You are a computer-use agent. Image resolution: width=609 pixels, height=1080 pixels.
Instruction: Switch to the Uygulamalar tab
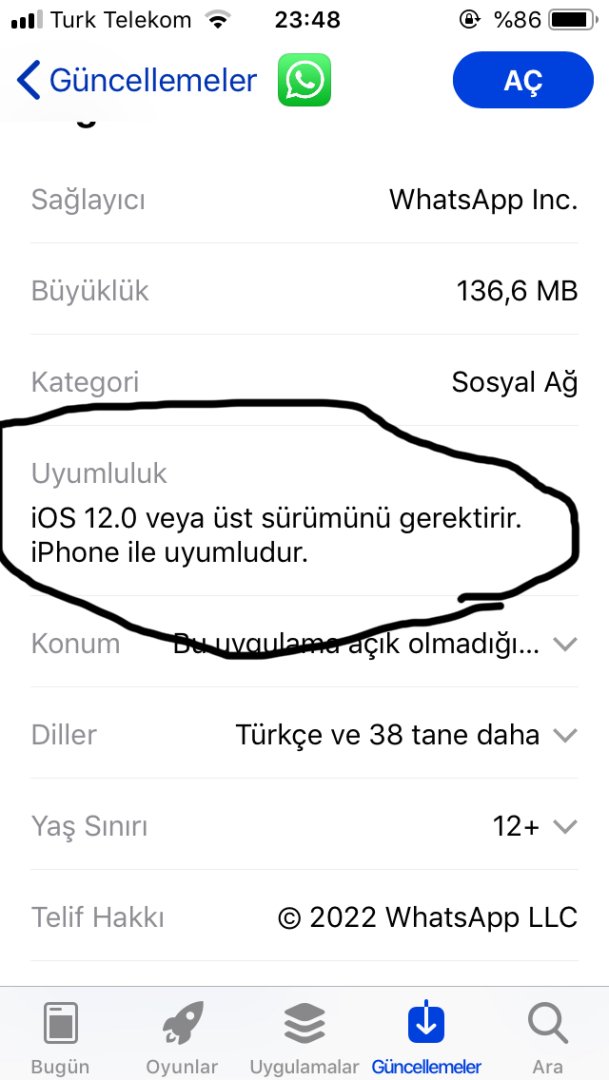(304, 1036)
